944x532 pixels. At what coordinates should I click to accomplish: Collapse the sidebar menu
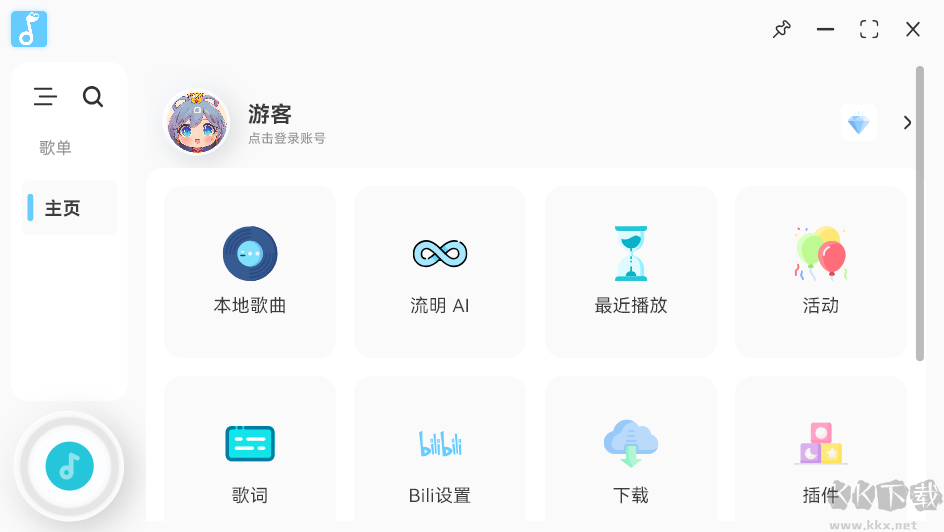click(x=45, y=97)
